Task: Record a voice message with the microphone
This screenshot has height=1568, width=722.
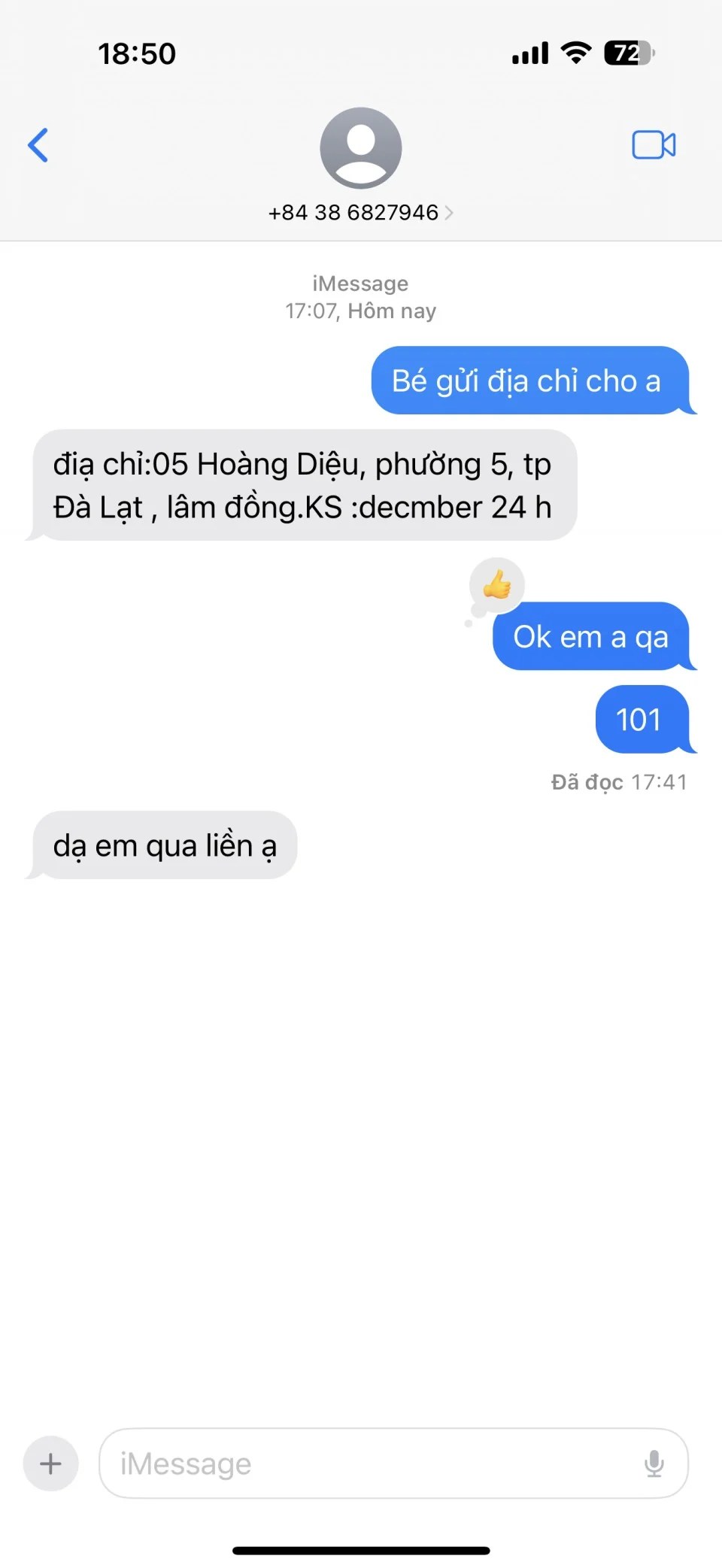Action: (x=654, y=1463)
